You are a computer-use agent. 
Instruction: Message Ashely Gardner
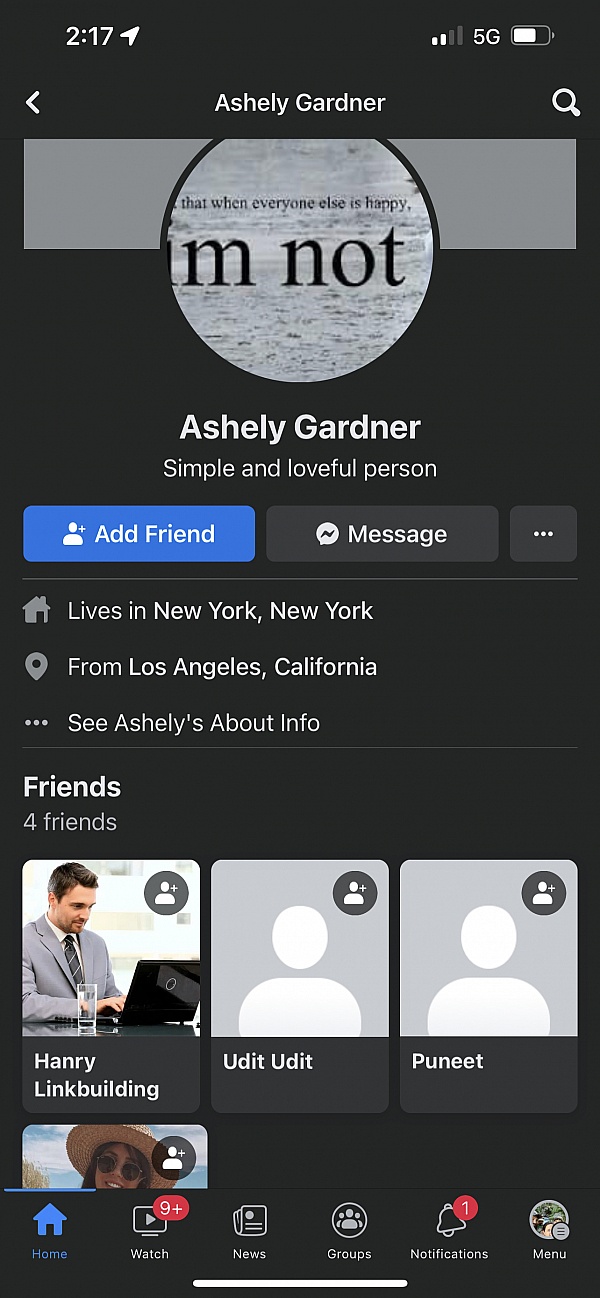382,534
